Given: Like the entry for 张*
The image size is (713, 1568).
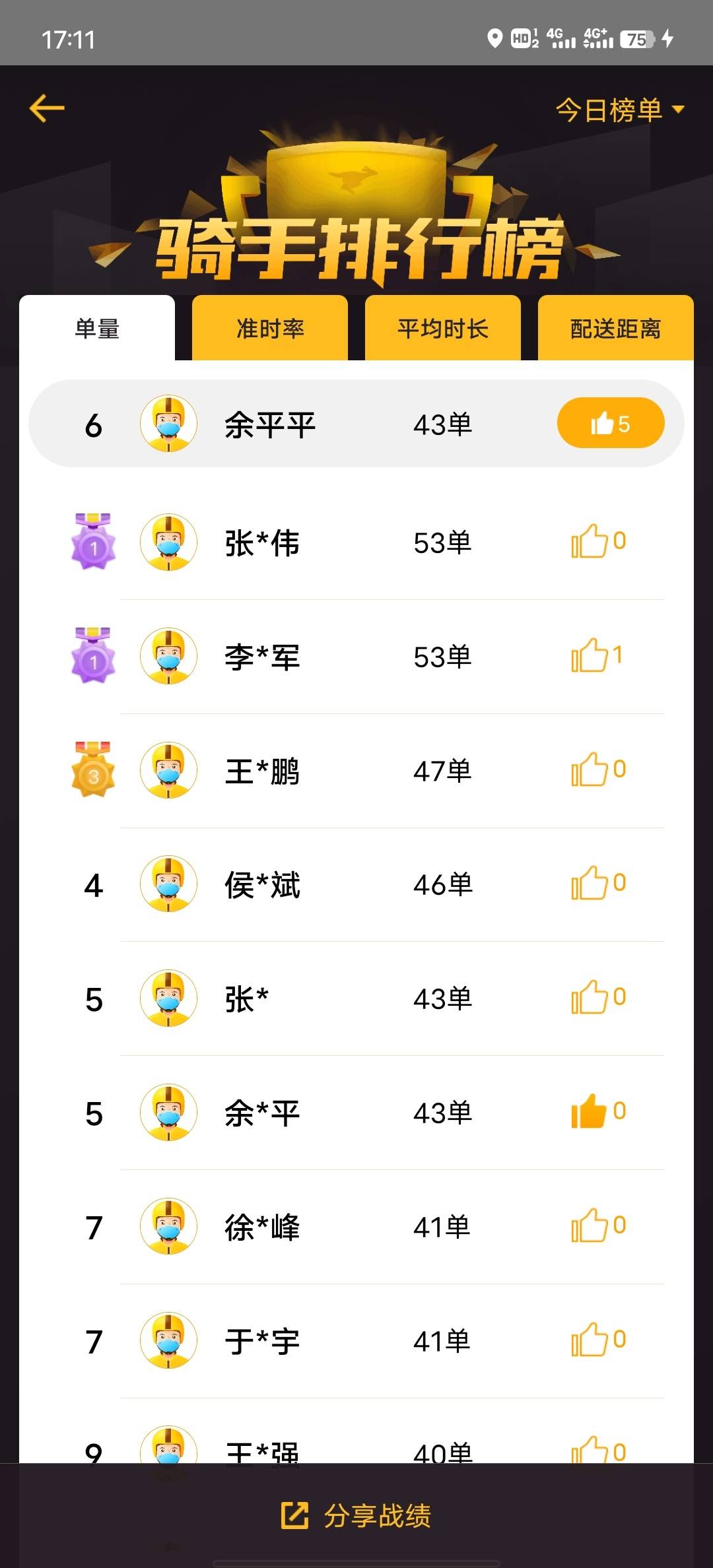Looking at the screenshot, I should pos(590,998).
